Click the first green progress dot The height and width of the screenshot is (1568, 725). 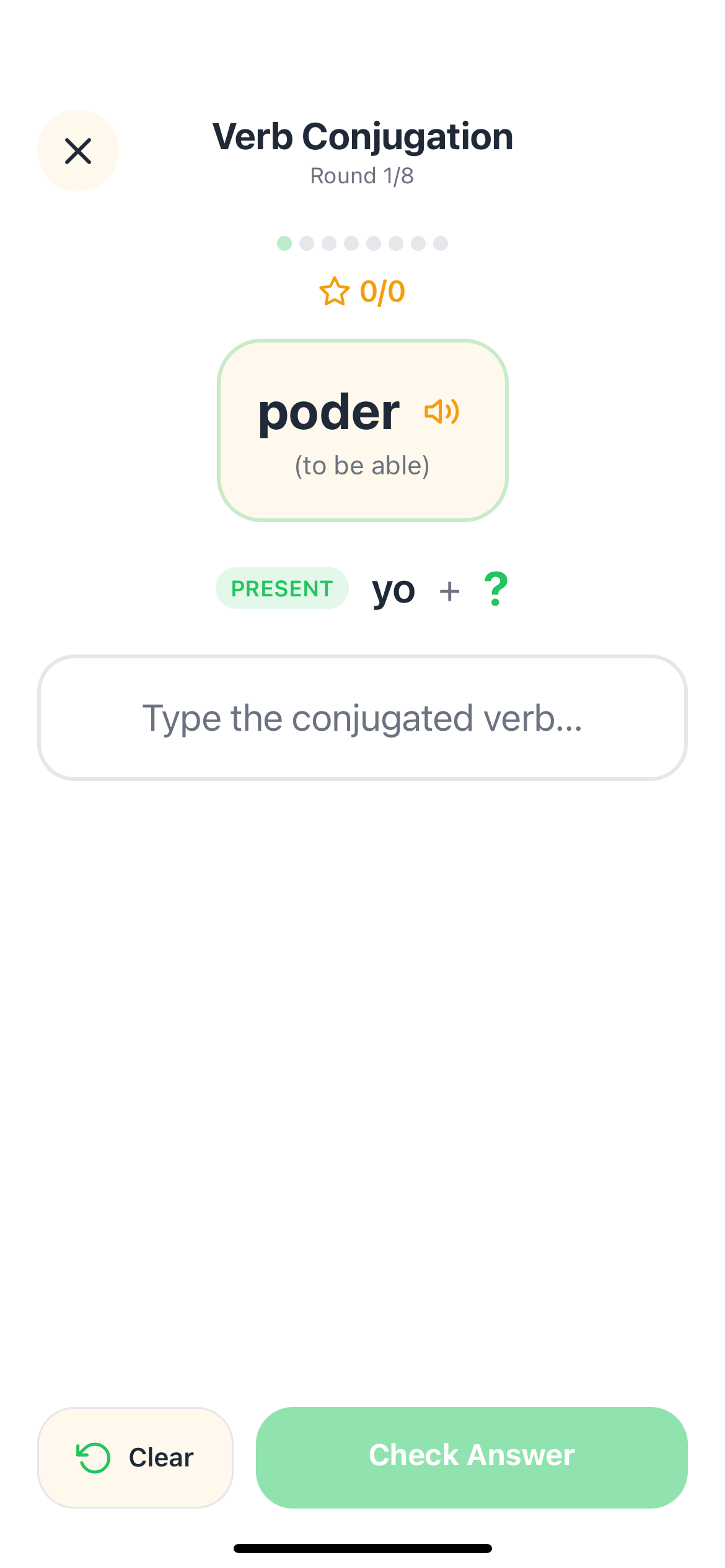[284, 244]
